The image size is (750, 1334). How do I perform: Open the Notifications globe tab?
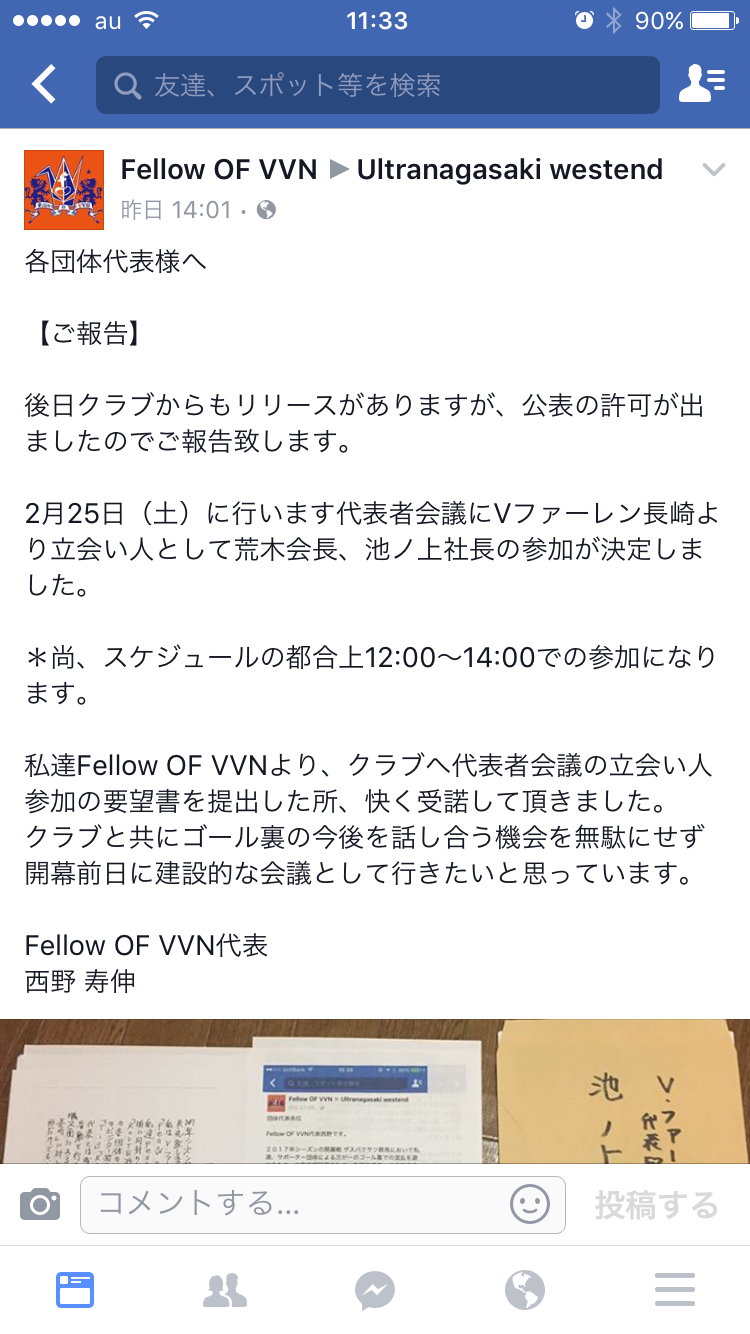point(525,1290)
